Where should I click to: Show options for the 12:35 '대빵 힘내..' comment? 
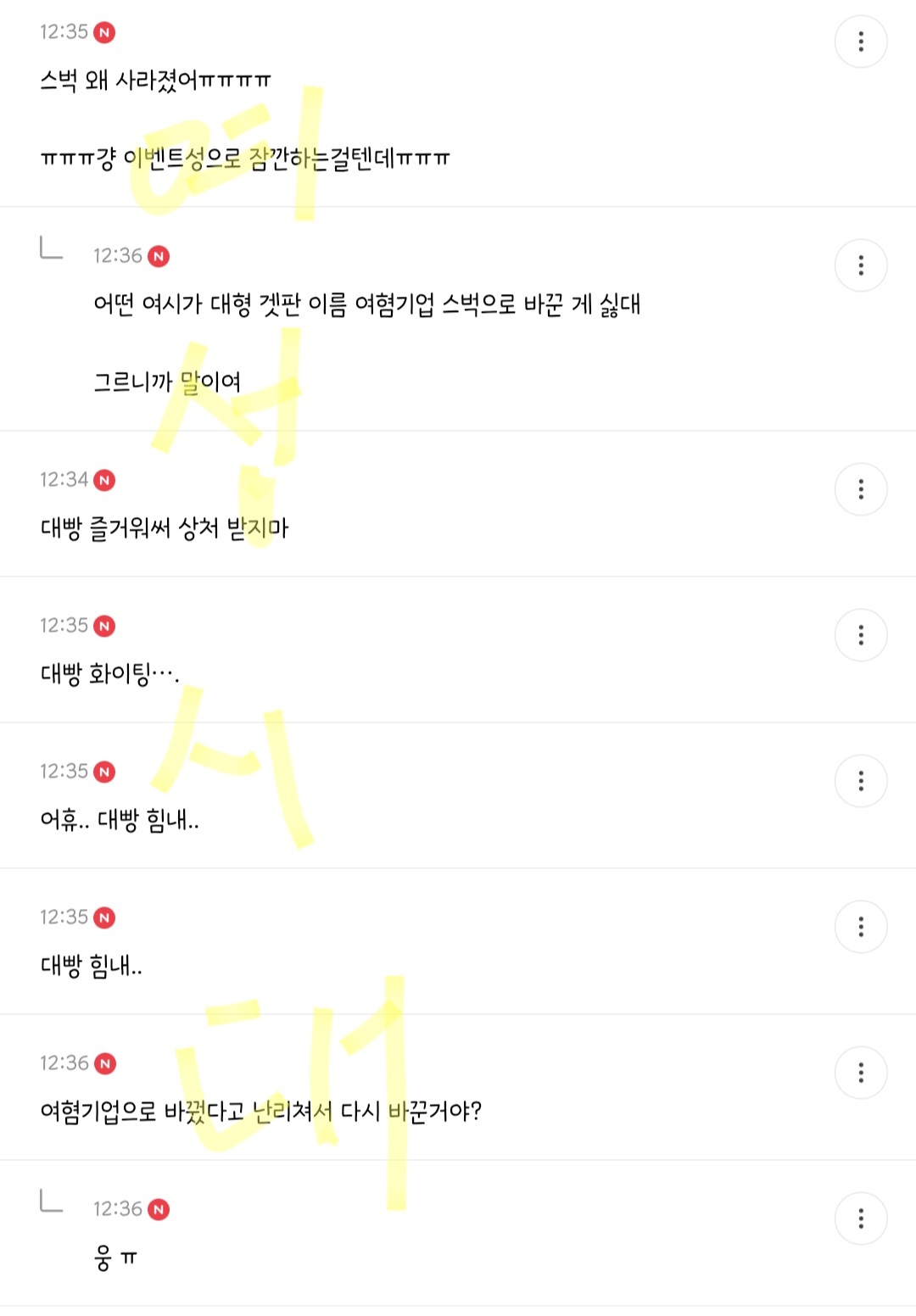tap(861, 927)
